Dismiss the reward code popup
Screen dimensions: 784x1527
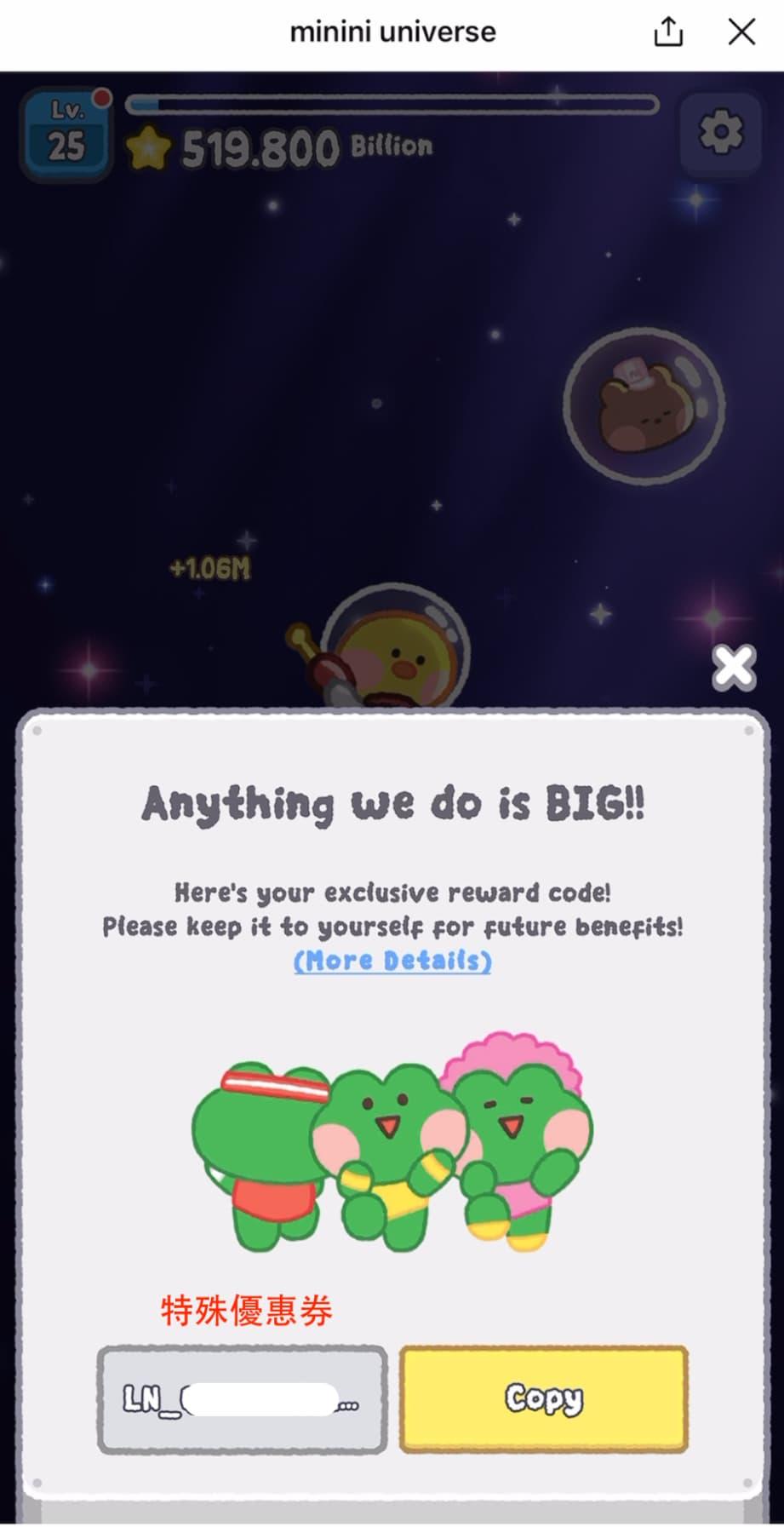pos(733,667)
